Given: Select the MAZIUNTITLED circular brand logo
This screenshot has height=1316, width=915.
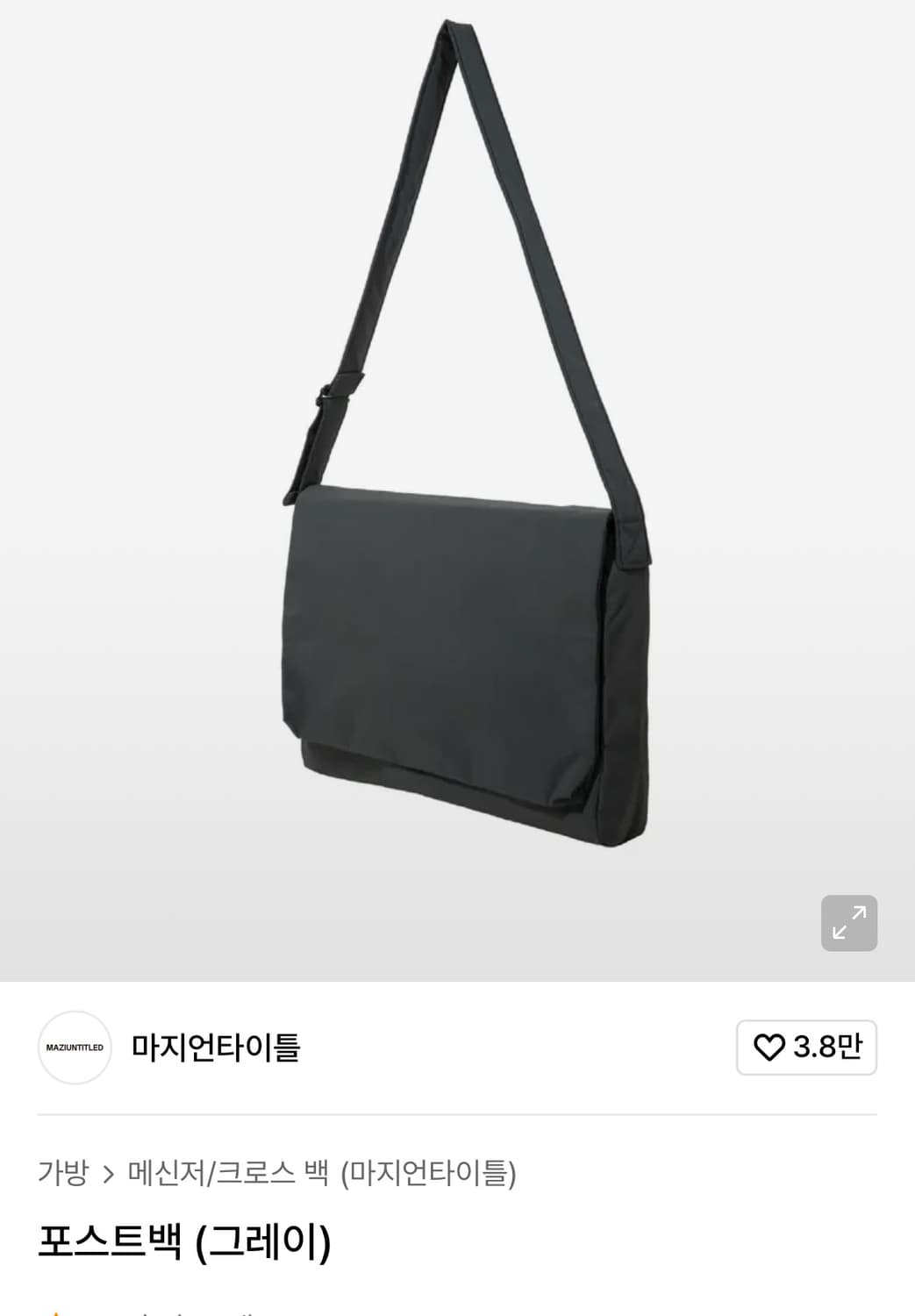Looking at the screenshot, I should 75,1047.
